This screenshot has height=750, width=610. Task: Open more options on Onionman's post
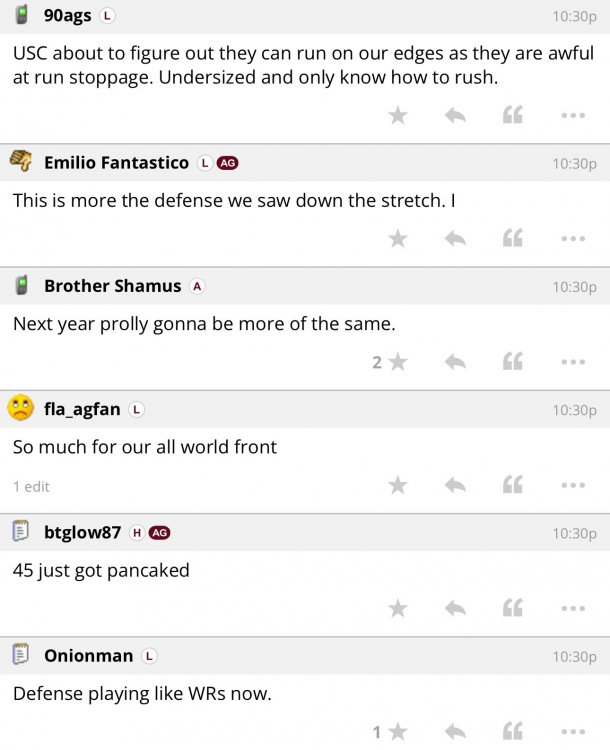tap(573, 732)
